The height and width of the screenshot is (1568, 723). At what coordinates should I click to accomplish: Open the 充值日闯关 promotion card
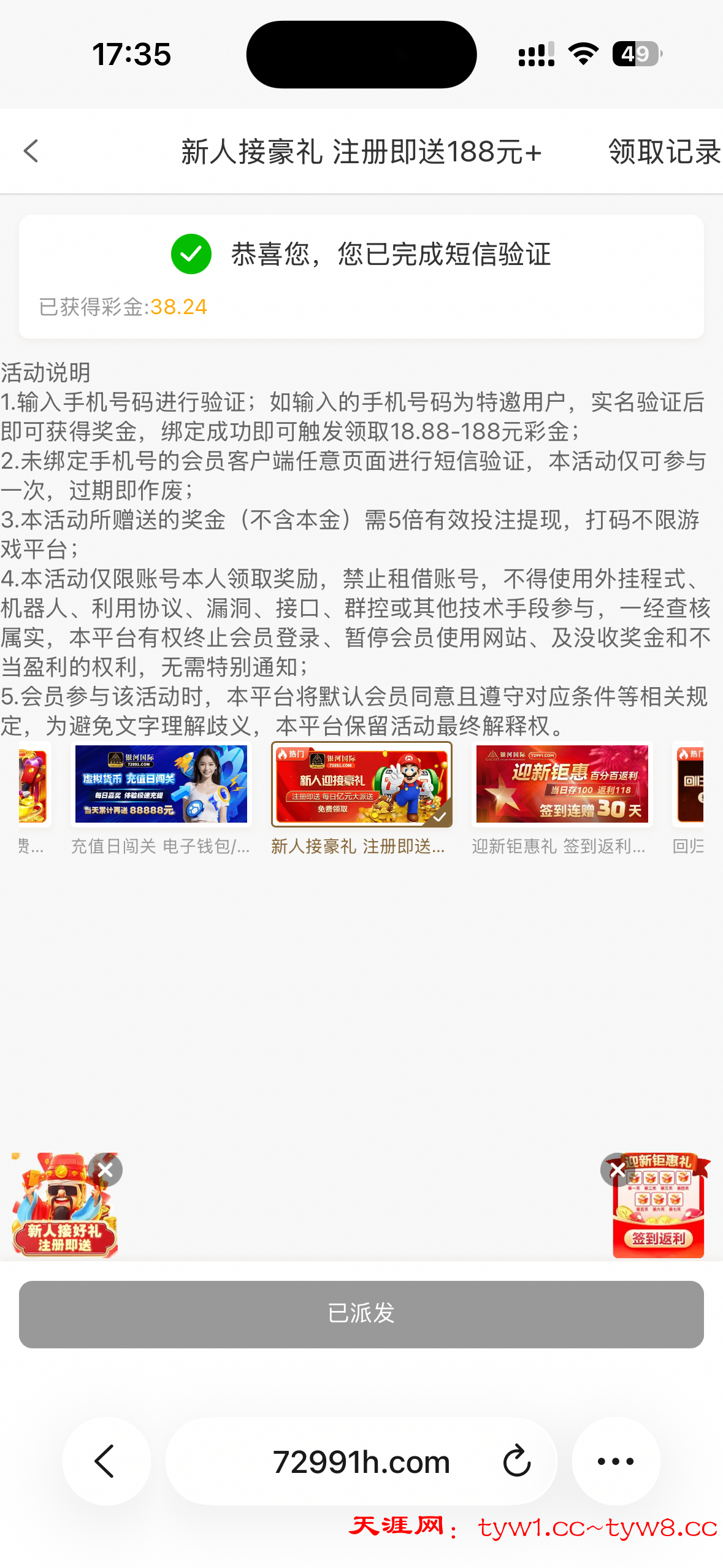click(x=161, y=784)
